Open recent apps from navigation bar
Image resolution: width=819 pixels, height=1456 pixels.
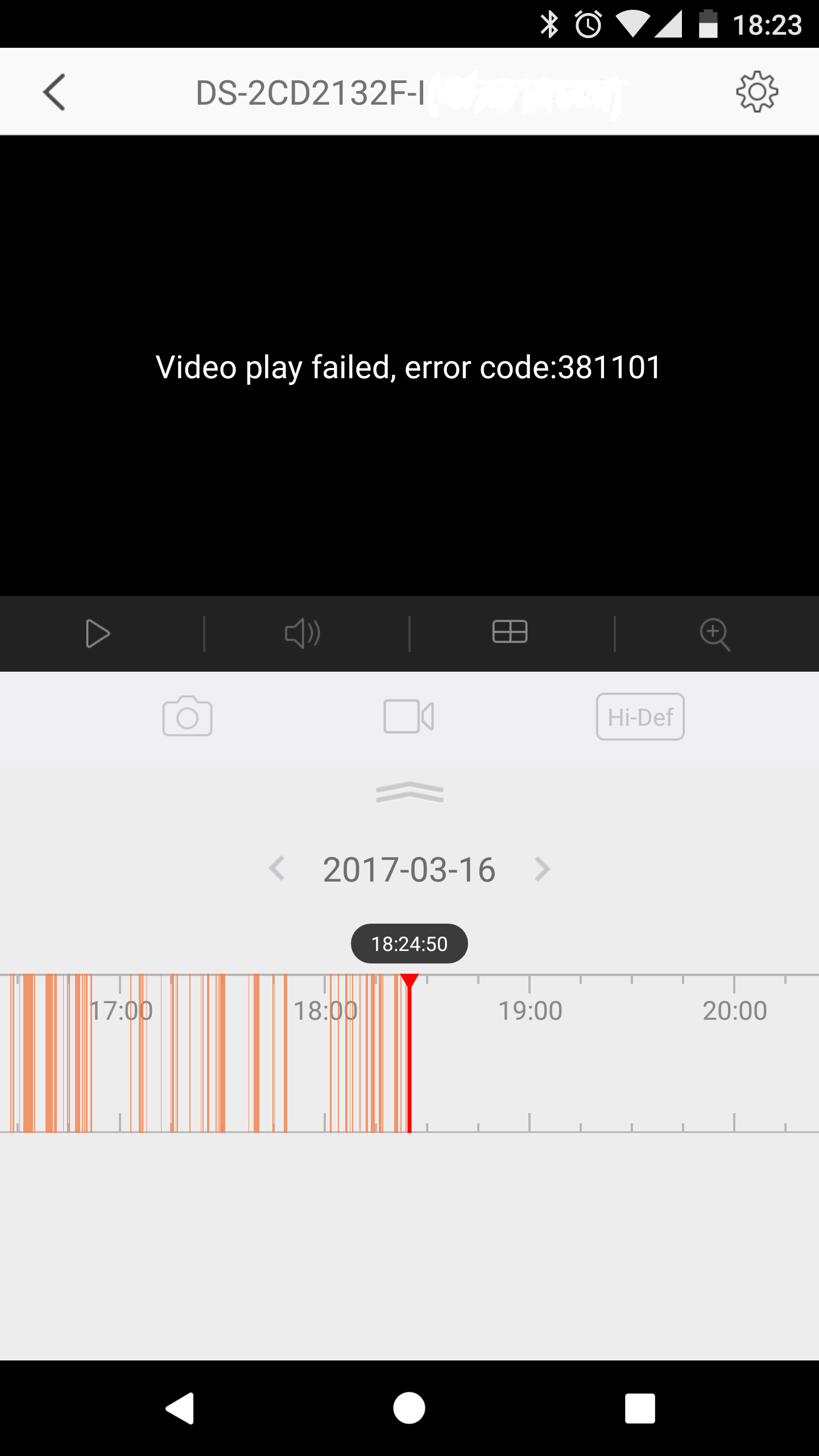point(640,1408)
